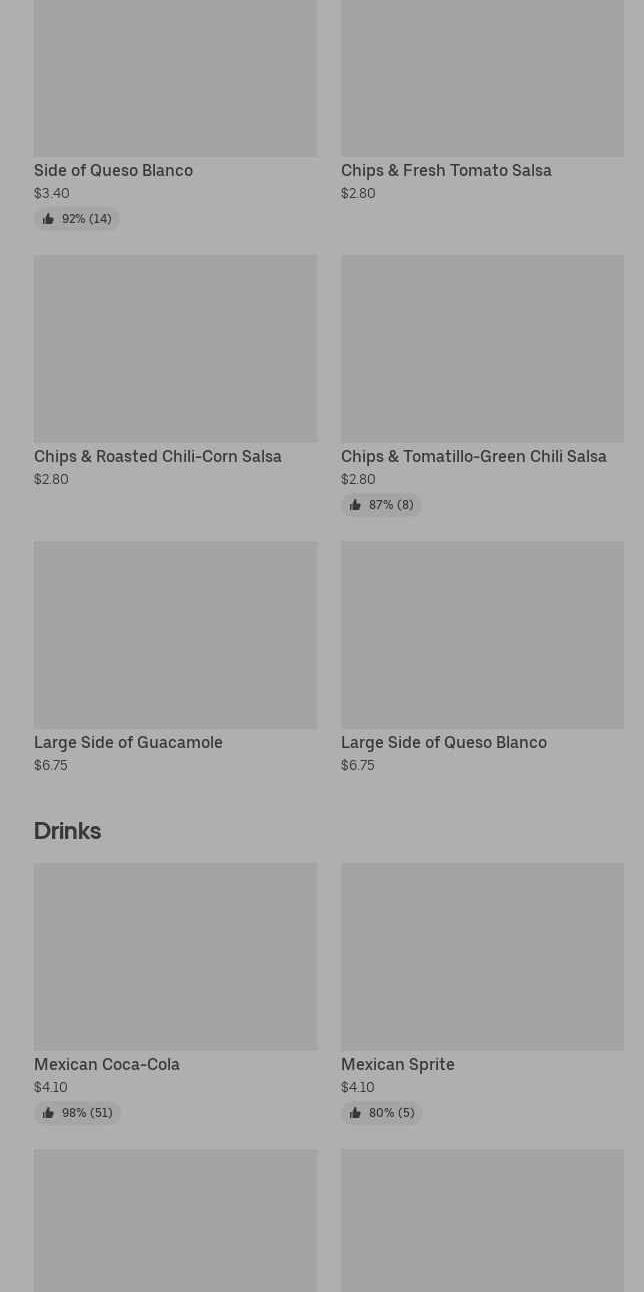Open the Large Side of Queso Blanco item

click(x=482, y=658)
